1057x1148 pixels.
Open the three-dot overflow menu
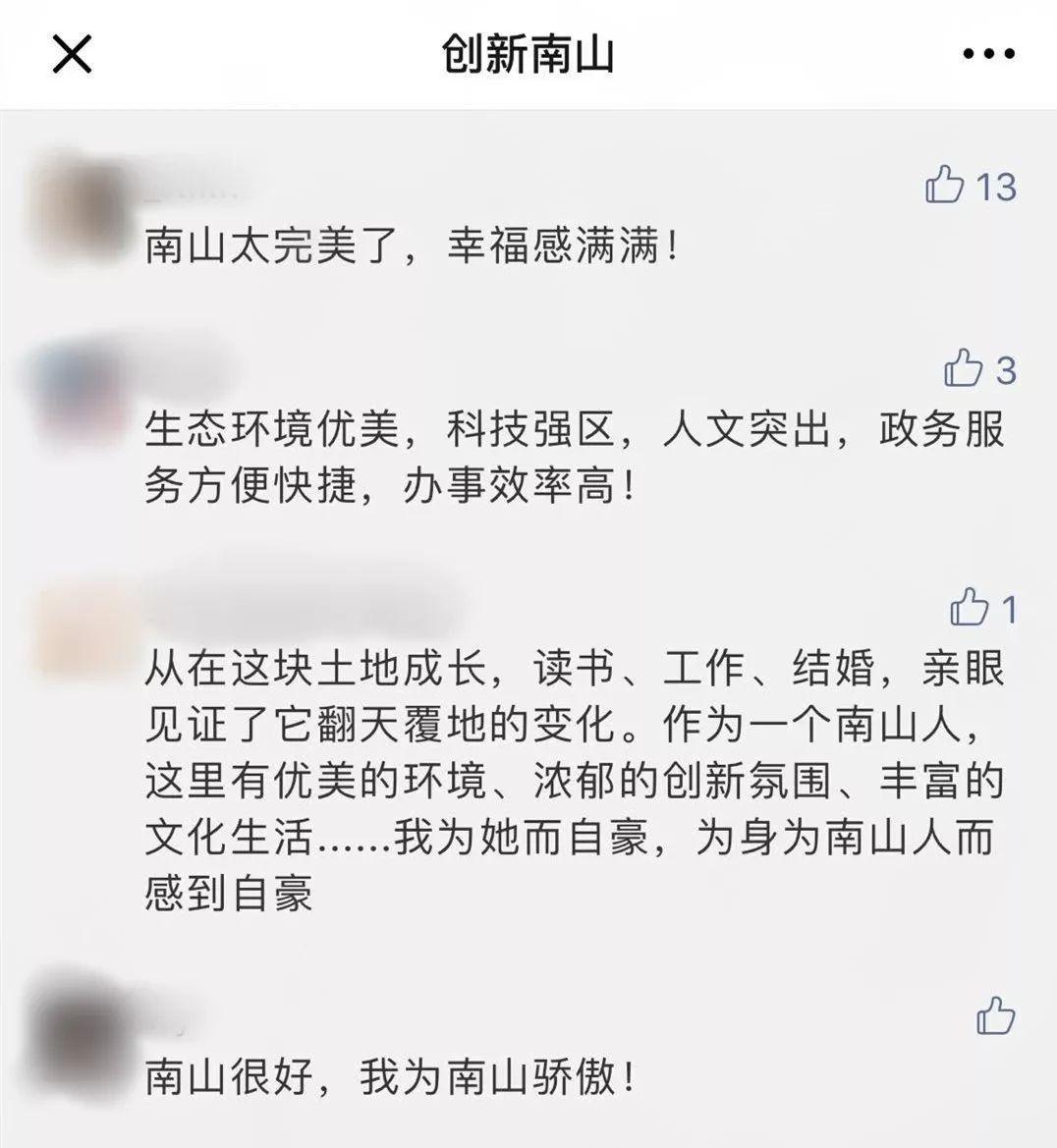click(x=987, y=54)
